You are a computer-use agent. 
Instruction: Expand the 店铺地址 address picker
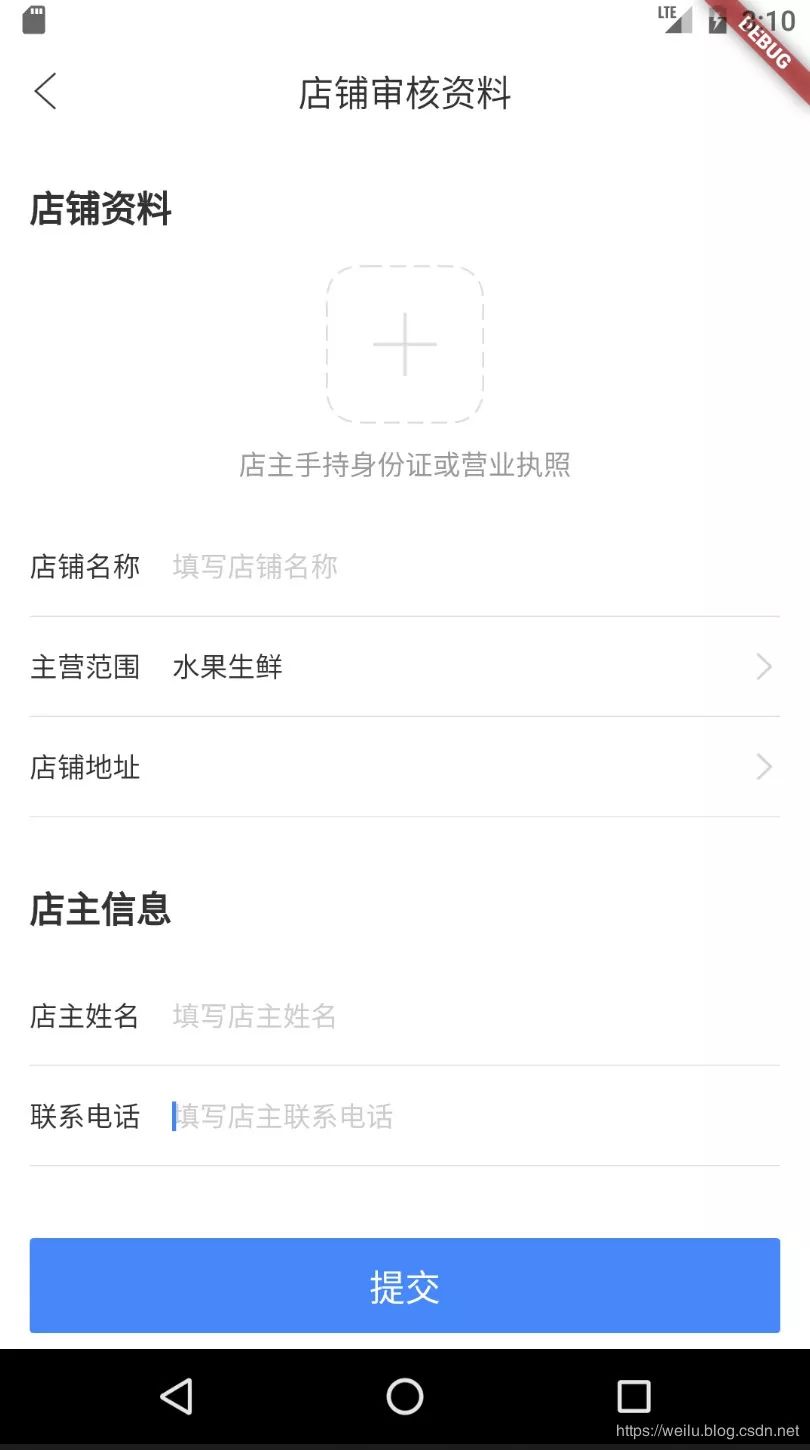click(404, 767)
